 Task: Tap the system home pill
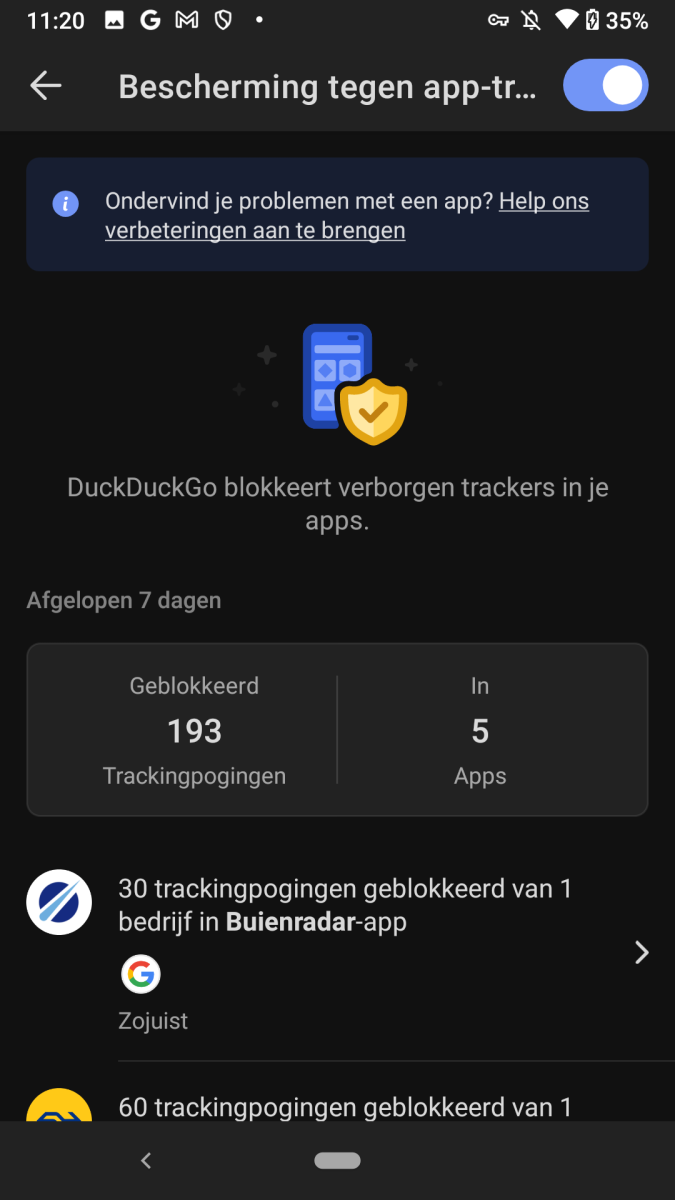click(337, 1160)
